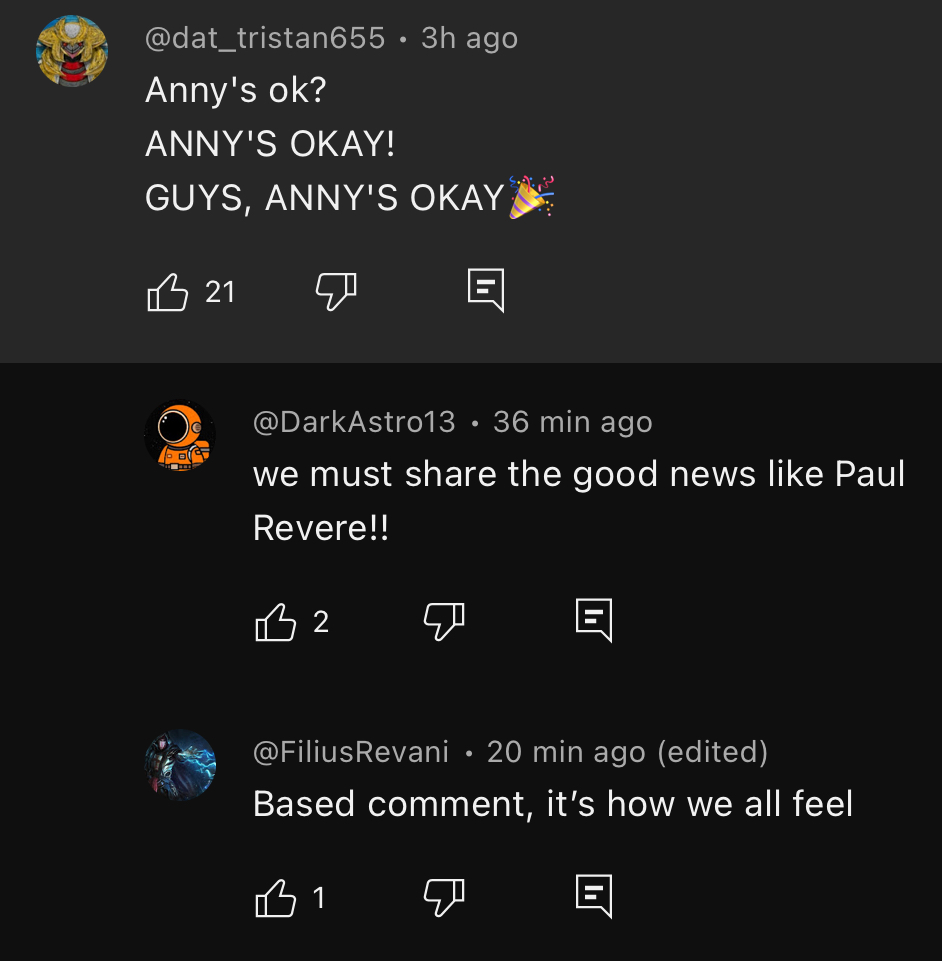Viewport: 942px width, 961px height.
Task: Dislike the reply by @FiliusRevani
Action: click(444, 898)
